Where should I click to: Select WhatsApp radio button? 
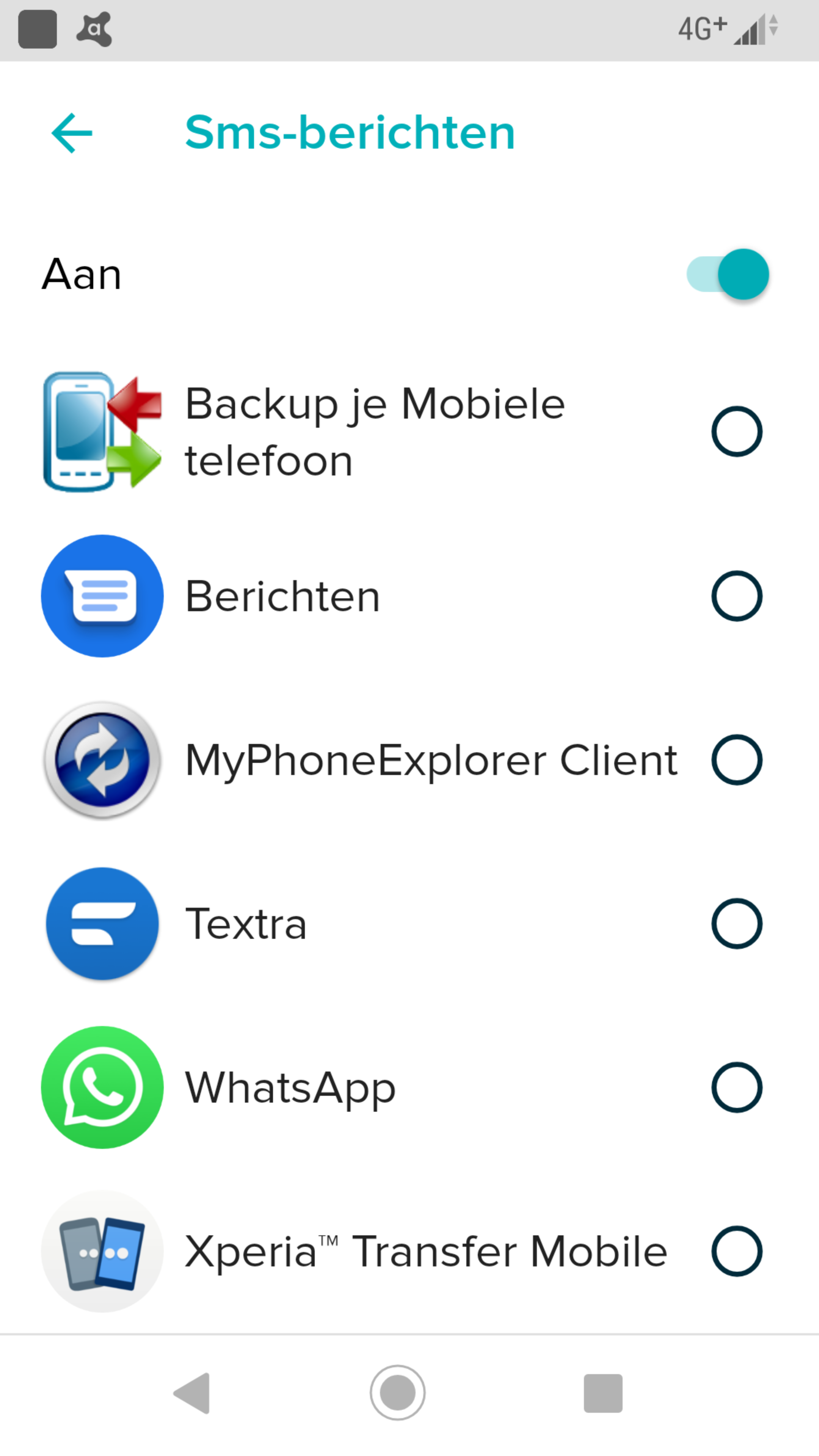pos(736,1087)
